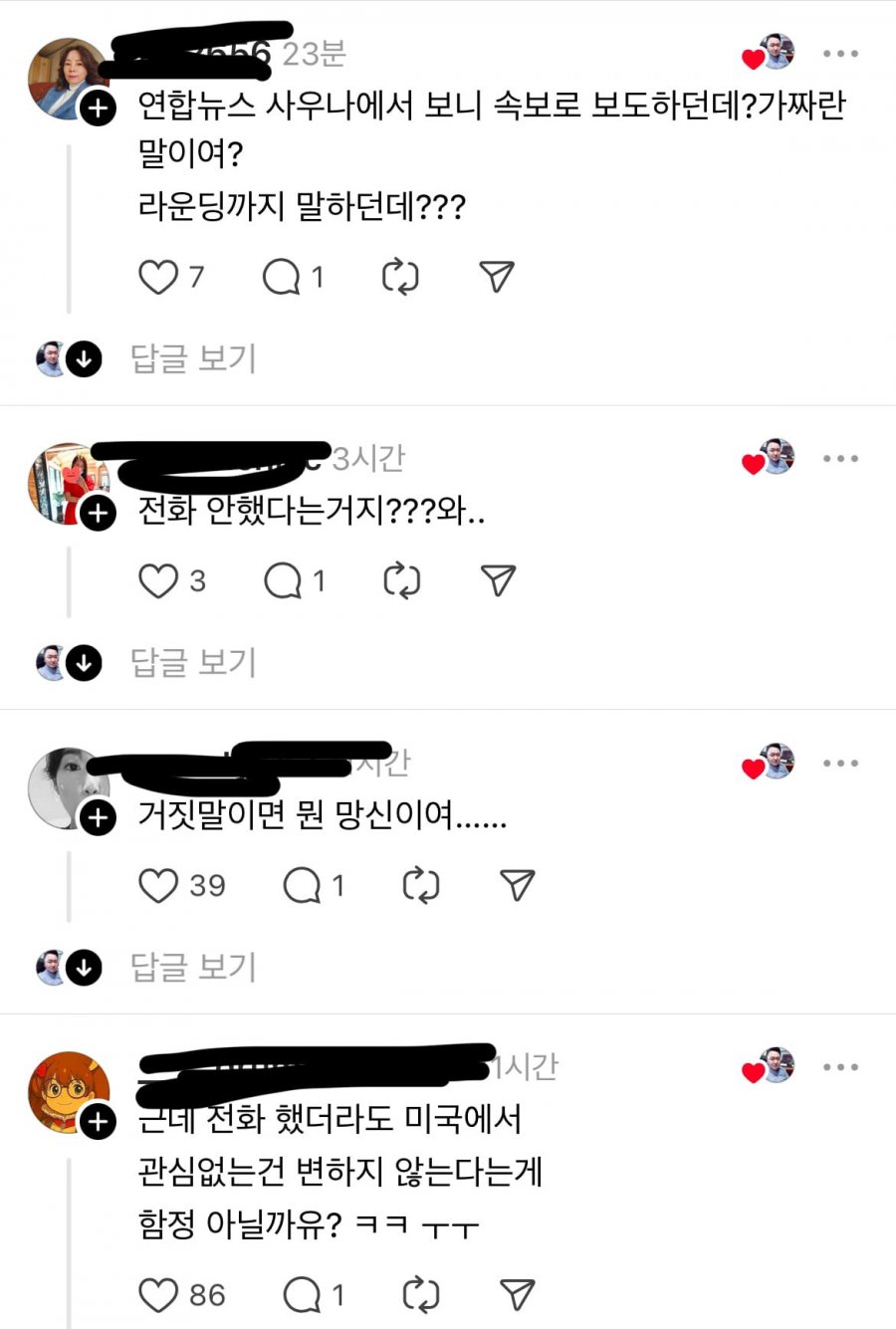Repost the 연합뉴스 사우나 comment
The width and height of the screenshot is (896, 1329).
[x=400, y=277]
